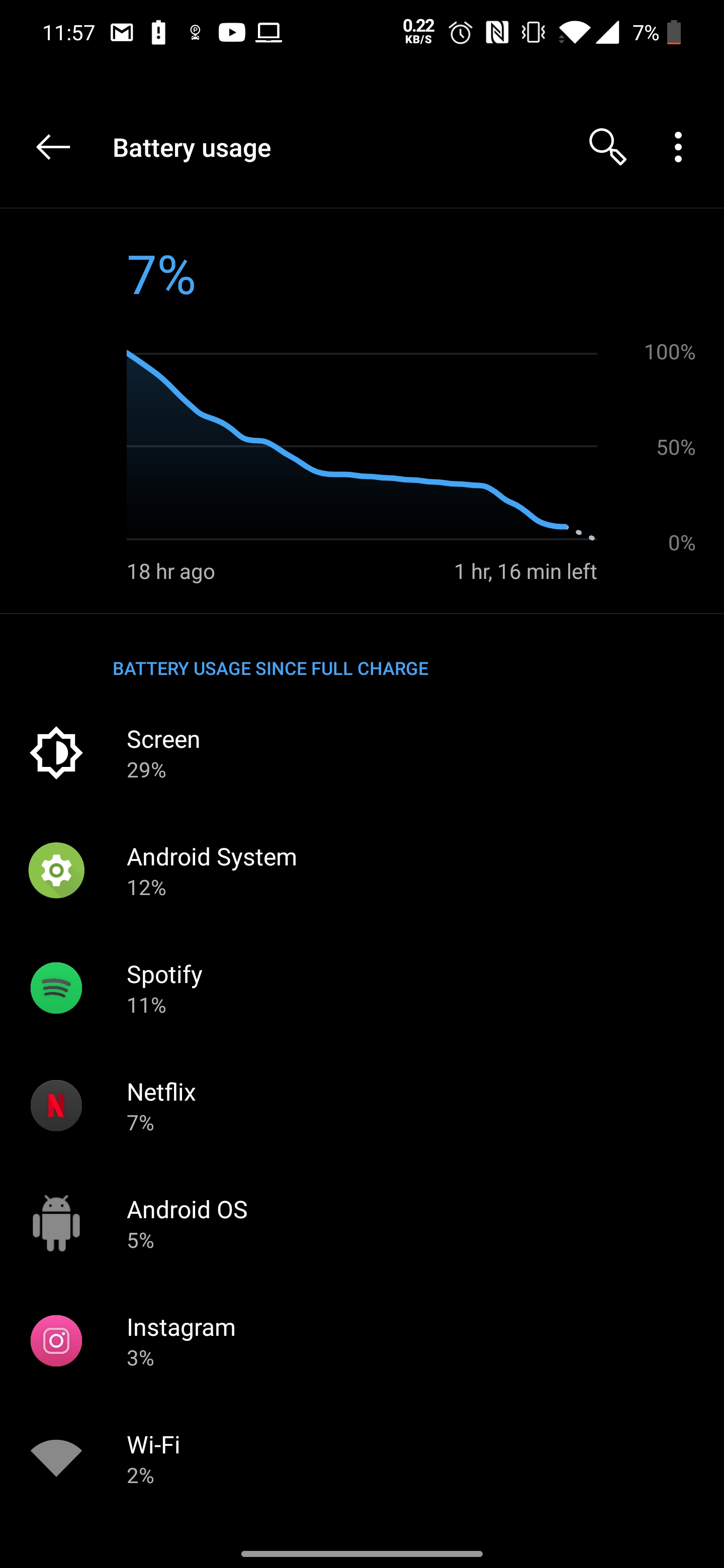The image size is (724, 1568).
Task: Open the three-dot overflow menu
Action: coord(678,147)
